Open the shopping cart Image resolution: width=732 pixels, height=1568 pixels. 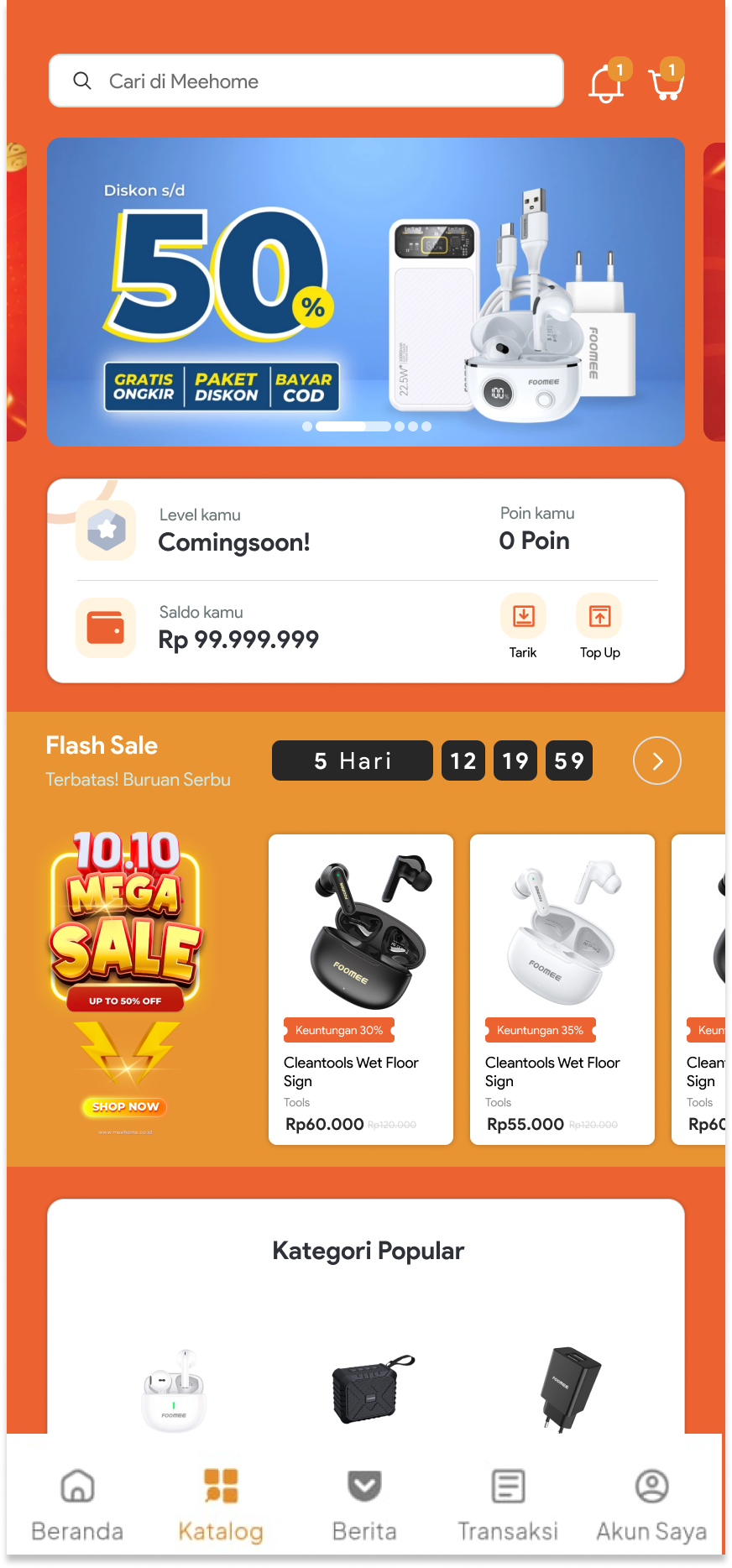pos(667,83)
